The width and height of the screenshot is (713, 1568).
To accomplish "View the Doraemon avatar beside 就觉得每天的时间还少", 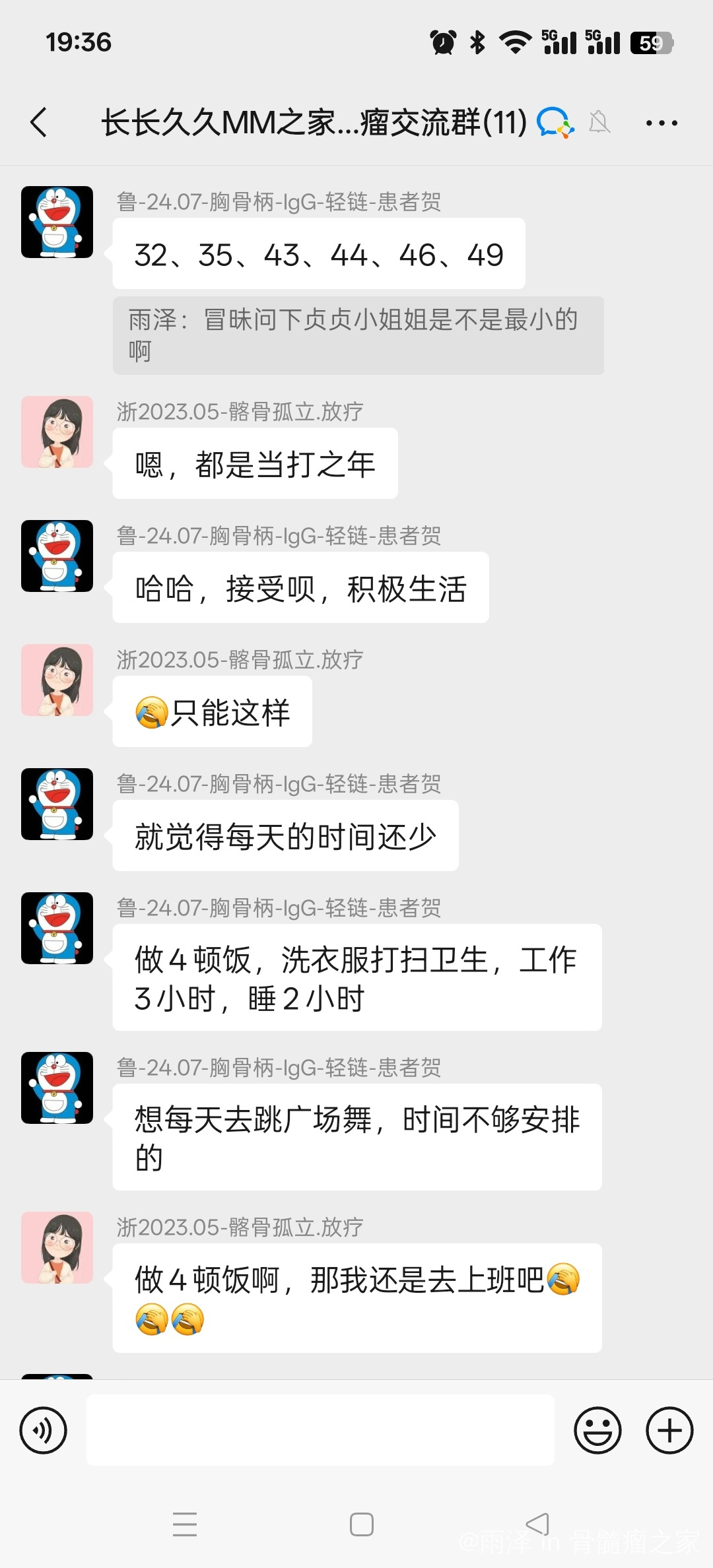I will coord(57,804).
